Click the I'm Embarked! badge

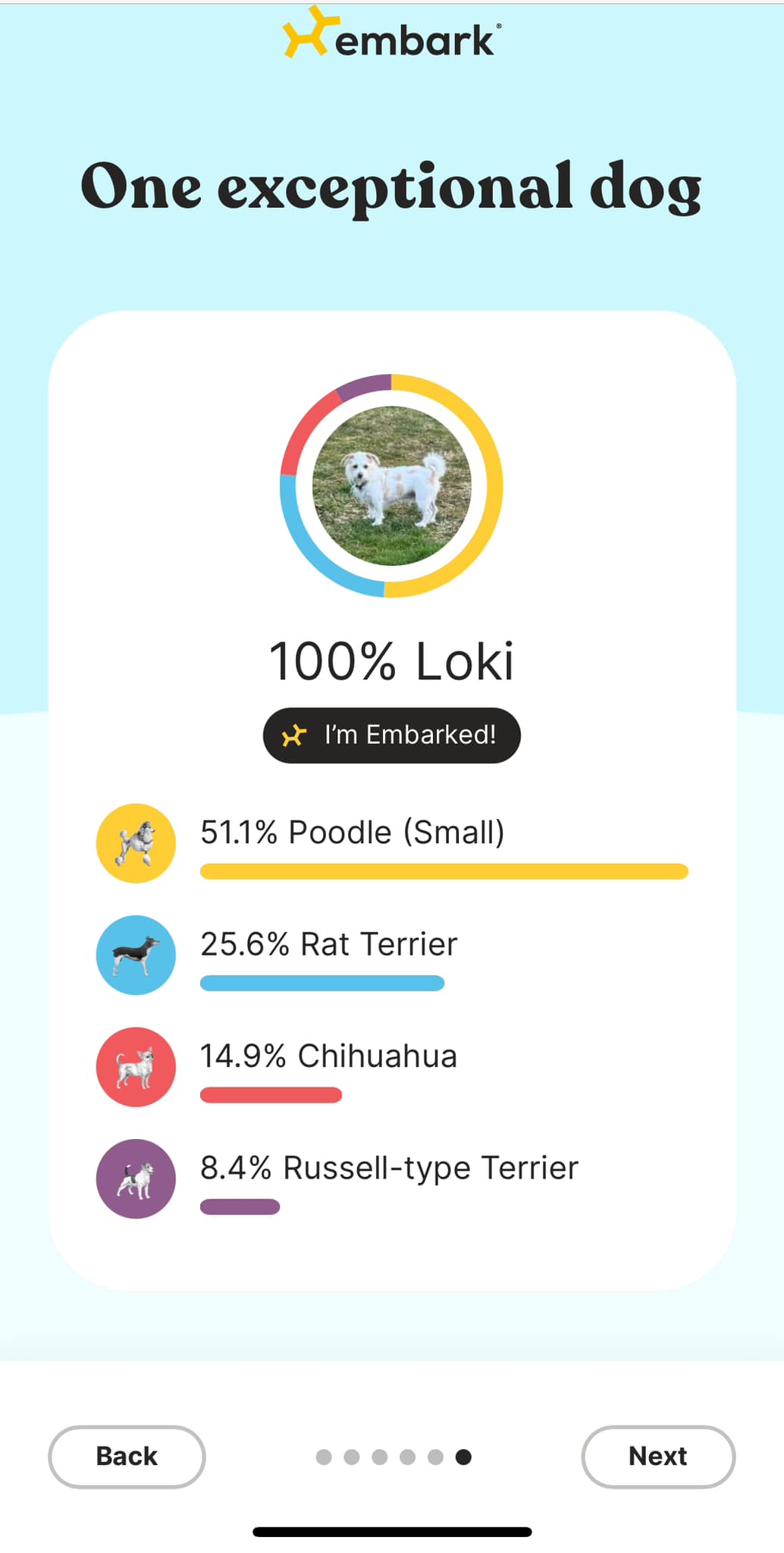pos(391,734)
